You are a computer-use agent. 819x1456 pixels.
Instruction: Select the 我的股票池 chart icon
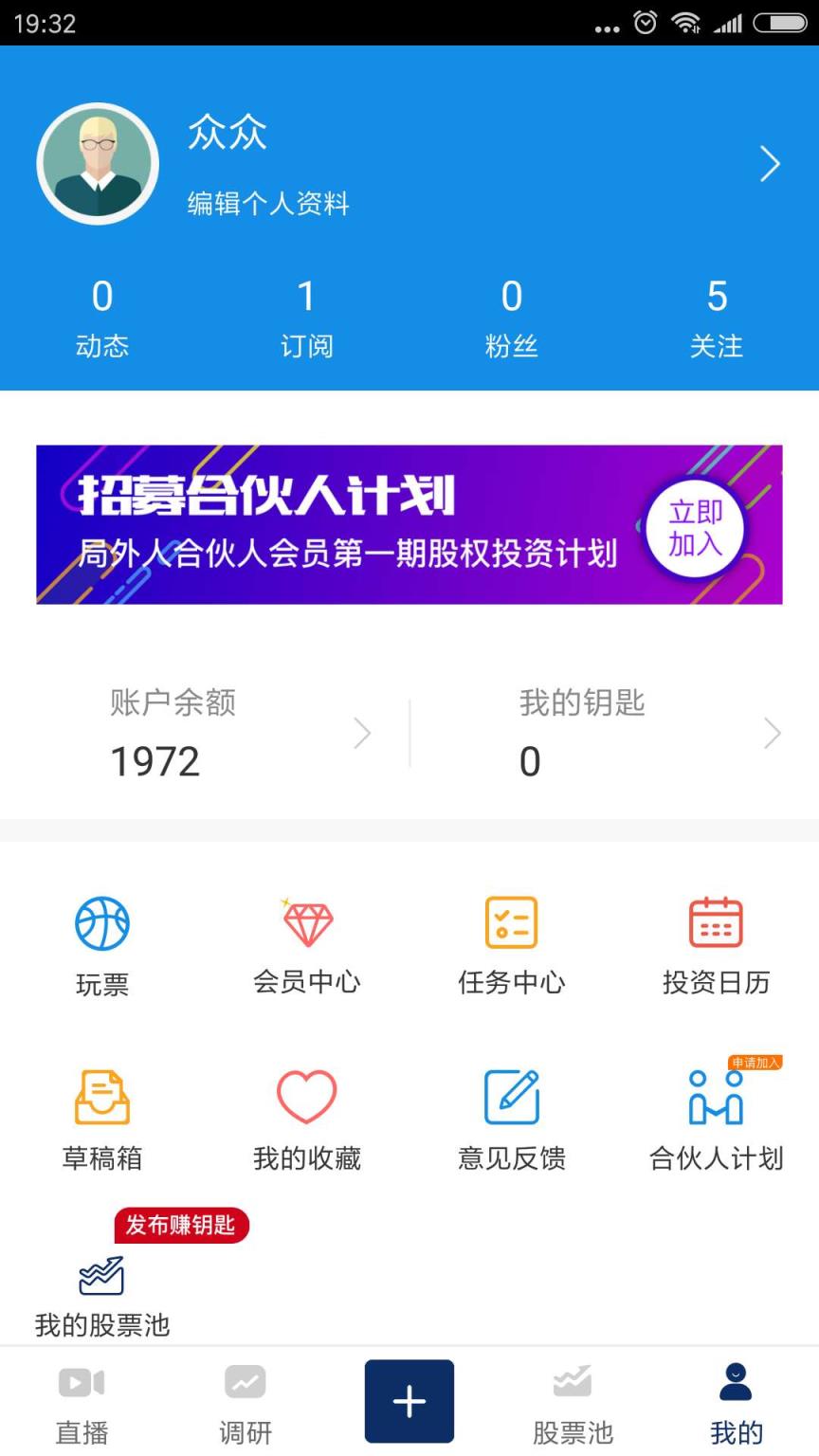(101, 1275)
